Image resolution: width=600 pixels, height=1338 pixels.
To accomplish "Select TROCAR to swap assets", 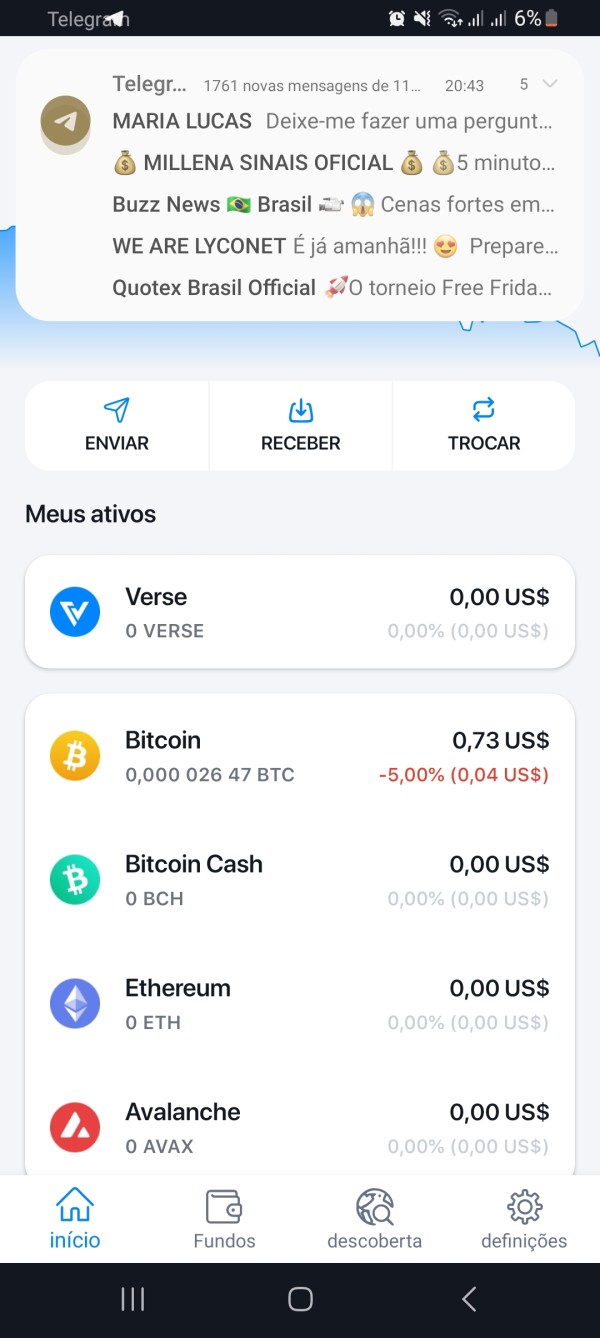I will [x=484, y=426].
